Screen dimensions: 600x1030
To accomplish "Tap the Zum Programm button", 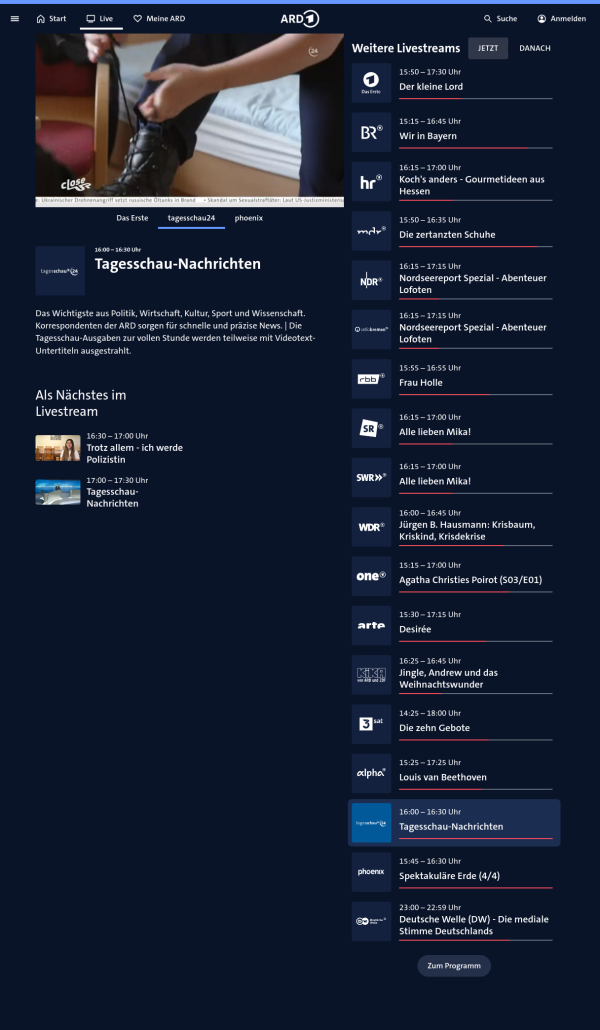I will [453, 966].
